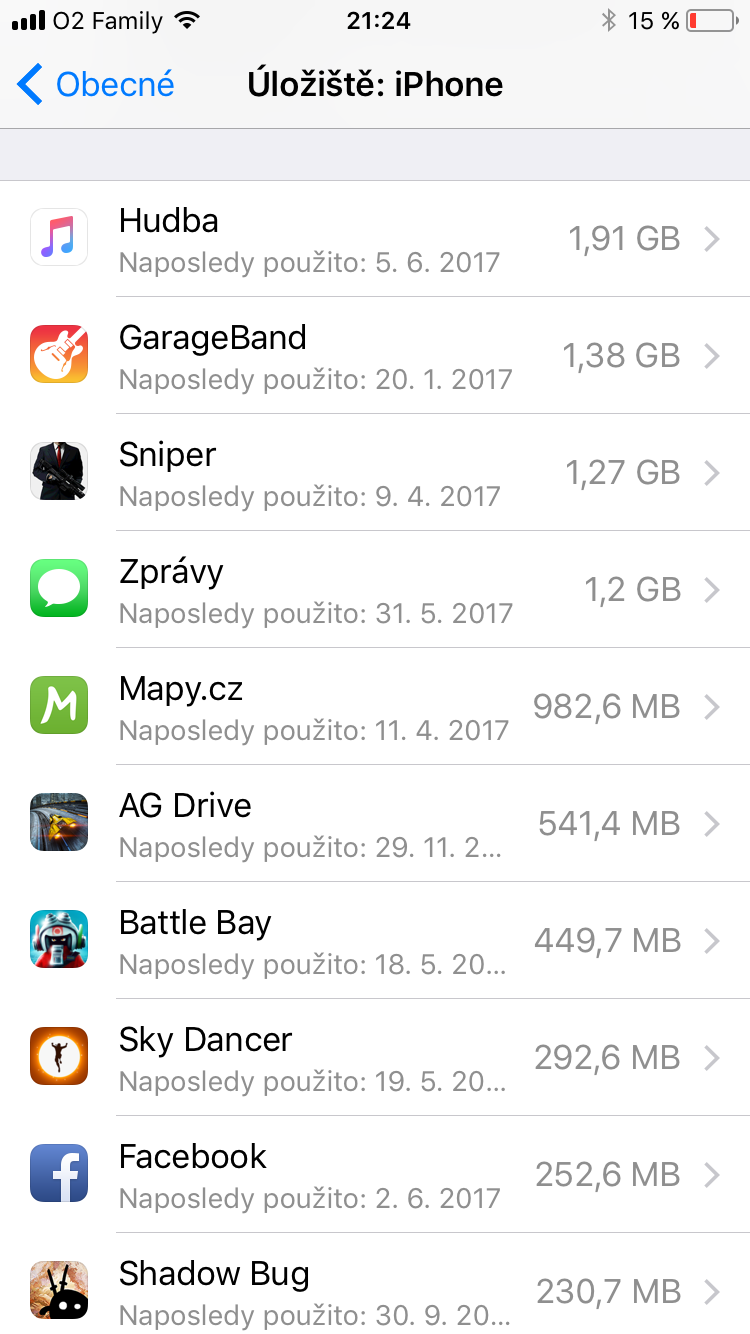Screen dimensions: 750x1334
Task: Open Hudba storage details
Action: [x=375, y=239]
